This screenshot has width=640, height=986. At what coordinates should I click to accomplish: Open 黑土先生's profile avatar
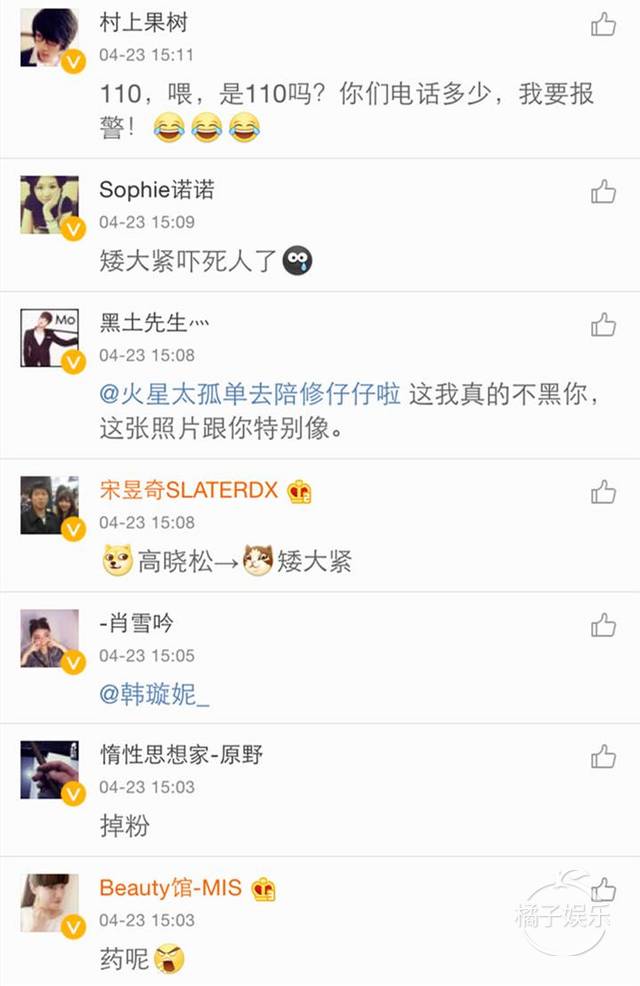click(x=49, y=338)
